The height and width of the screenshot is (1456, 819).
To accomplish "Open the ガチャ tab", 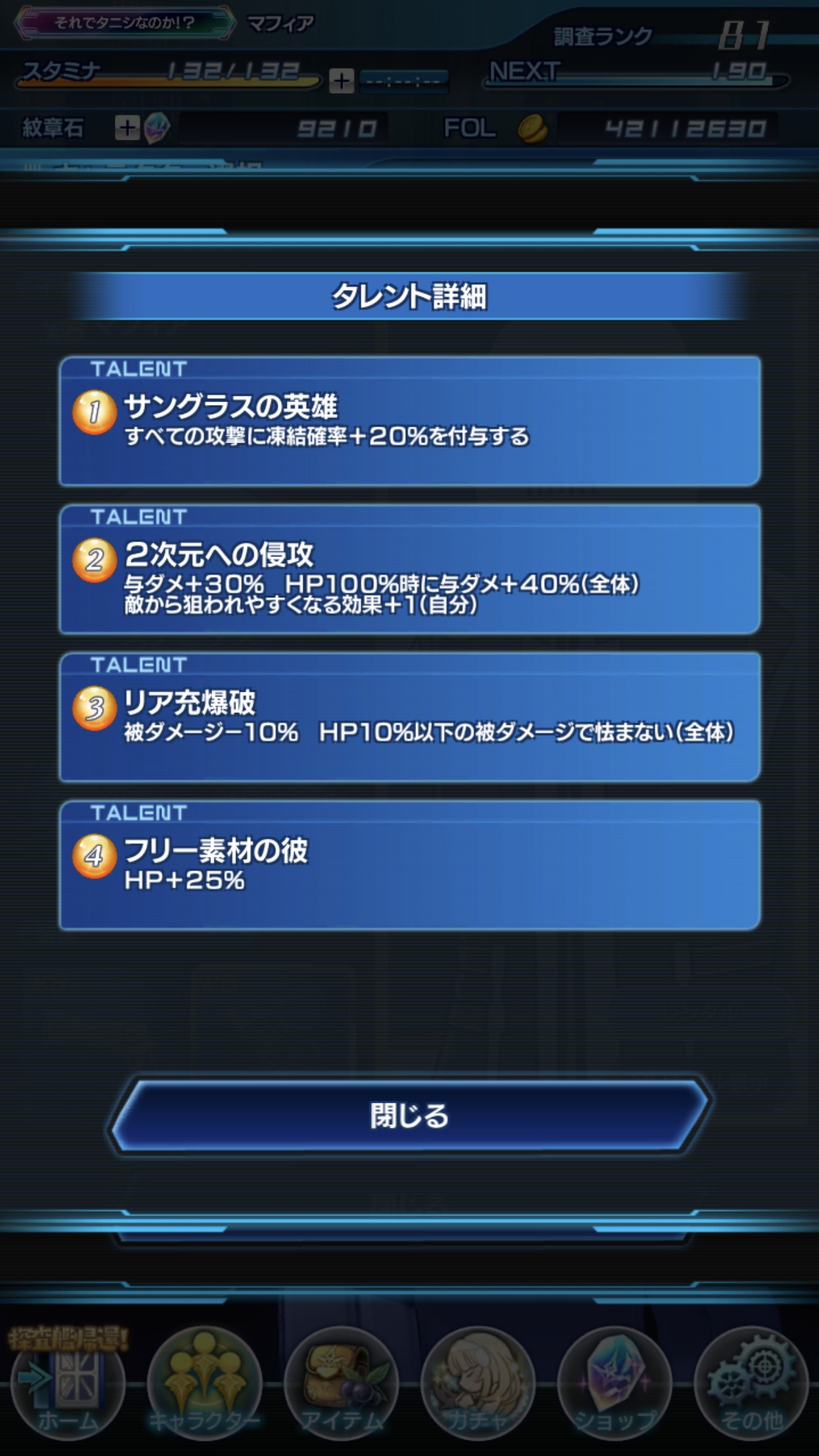I will [x=477, y=1385].
